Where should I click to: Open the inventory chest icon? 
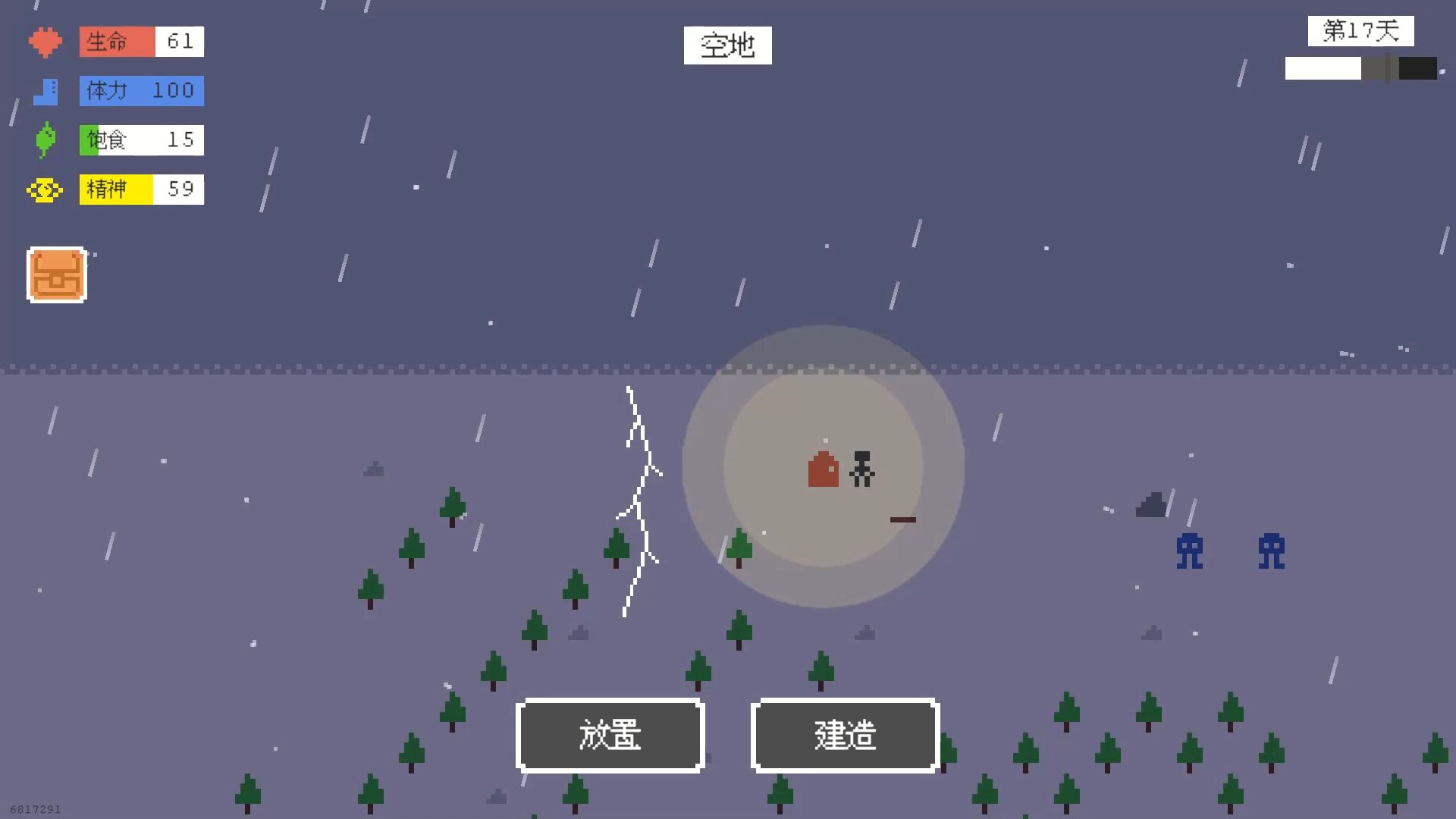click(x=57, y=275)
